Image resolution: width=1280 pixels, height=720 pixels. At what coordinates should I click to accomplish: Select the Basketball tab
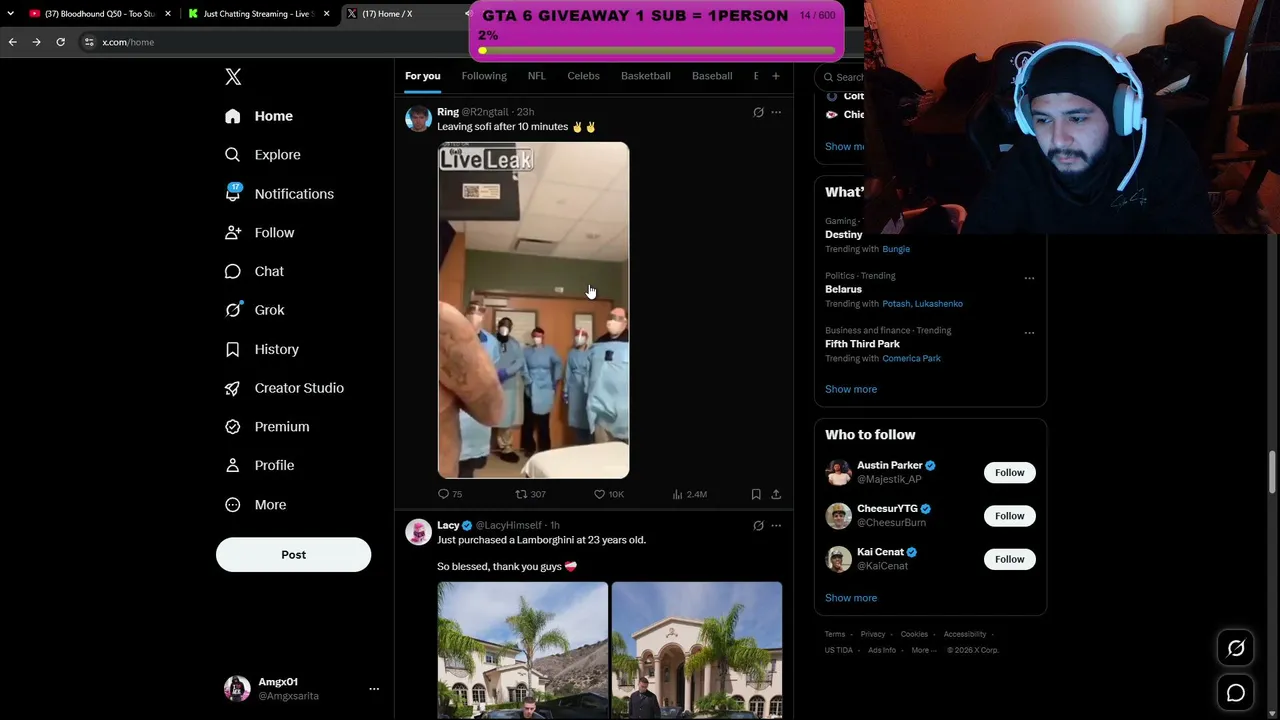tap(645, 76)
